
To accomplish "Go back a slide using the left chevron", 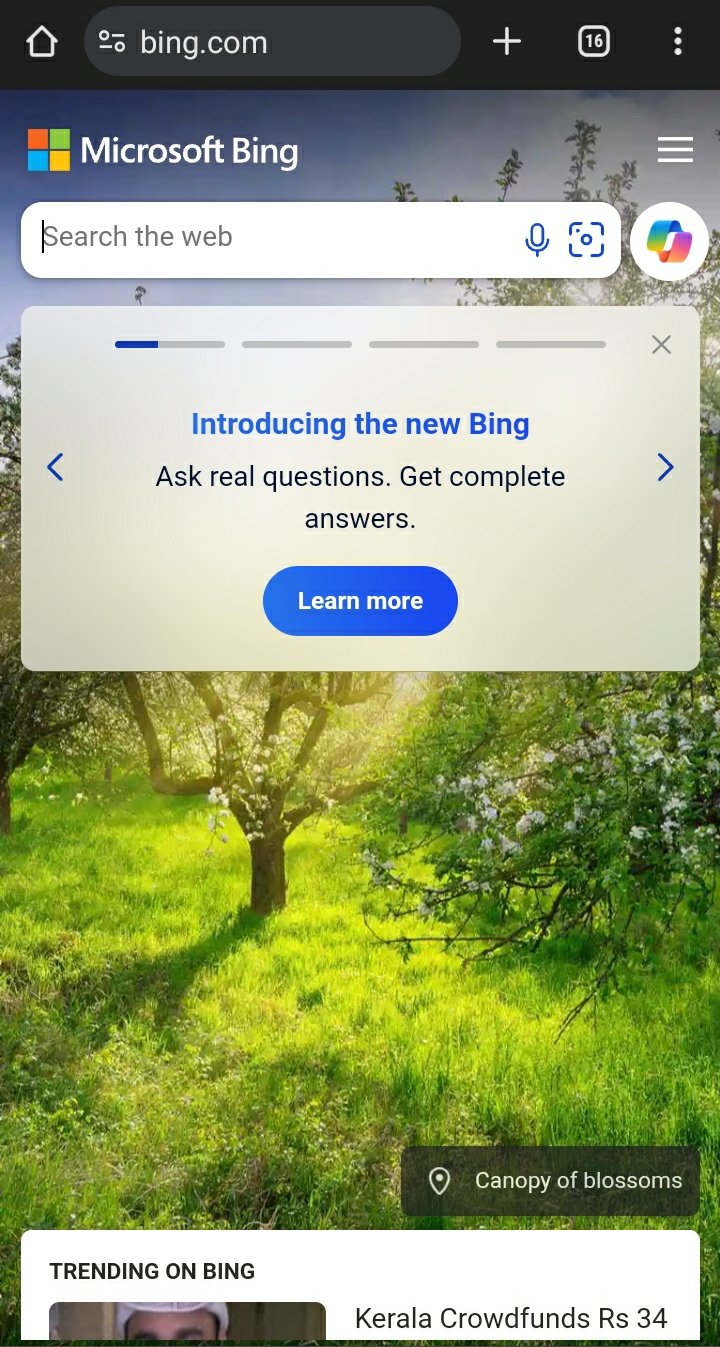I will [55, 467].
